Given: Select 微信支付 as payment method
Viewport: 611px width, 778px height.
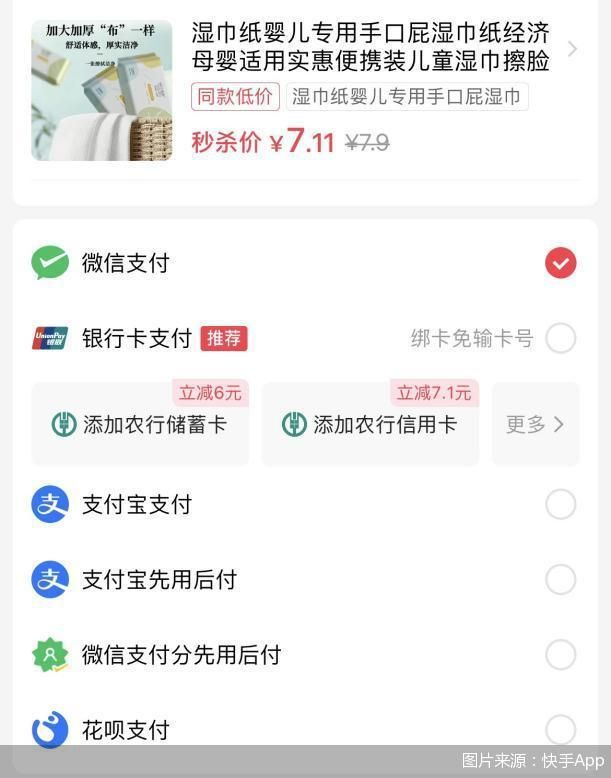Looking at the screenshot, I should click(x=560, y=263).
